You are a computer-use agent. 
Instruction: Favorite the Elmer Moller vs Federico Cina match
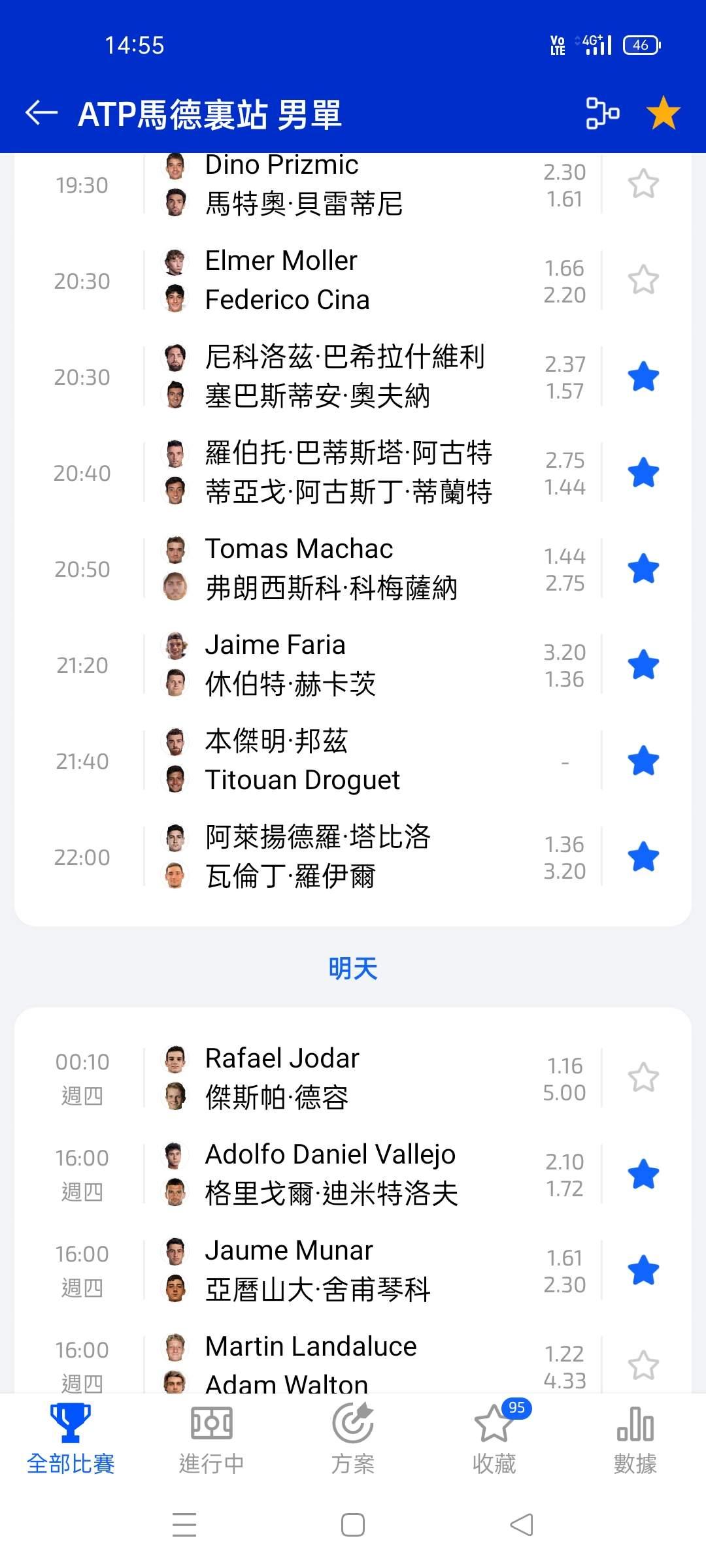tap(643, 280)
